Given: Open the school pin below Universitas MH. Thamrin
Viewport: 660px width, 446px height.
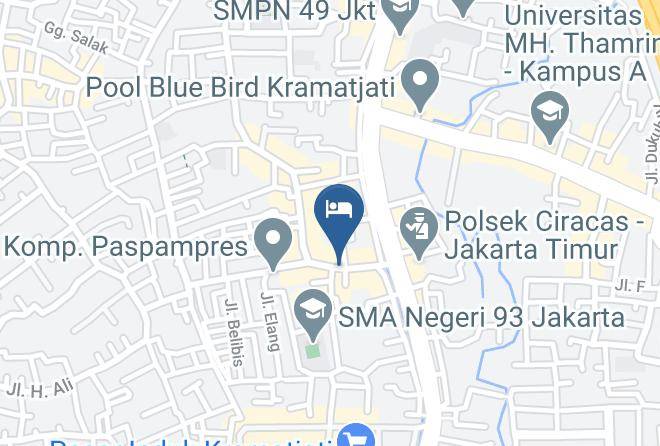Looking at the screenshot, I should point(550,117).
